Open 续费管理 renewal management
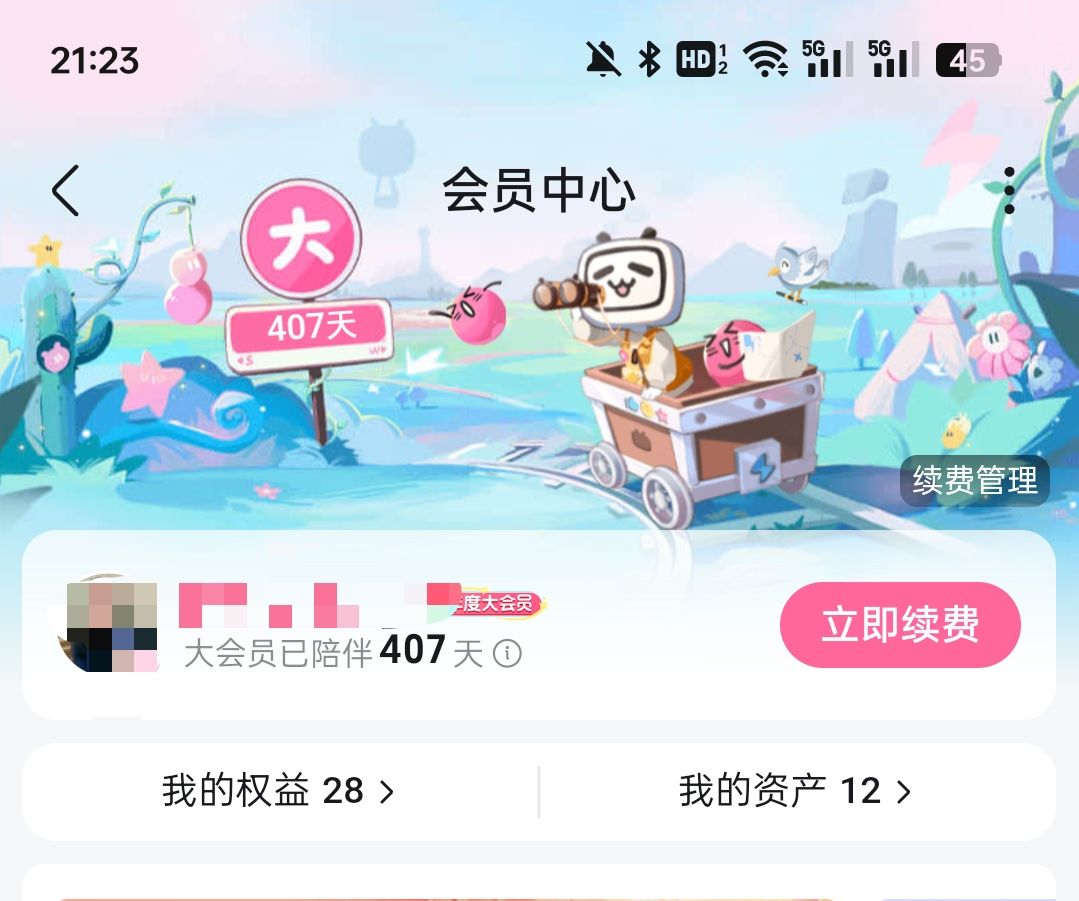 tap(974, 481)
